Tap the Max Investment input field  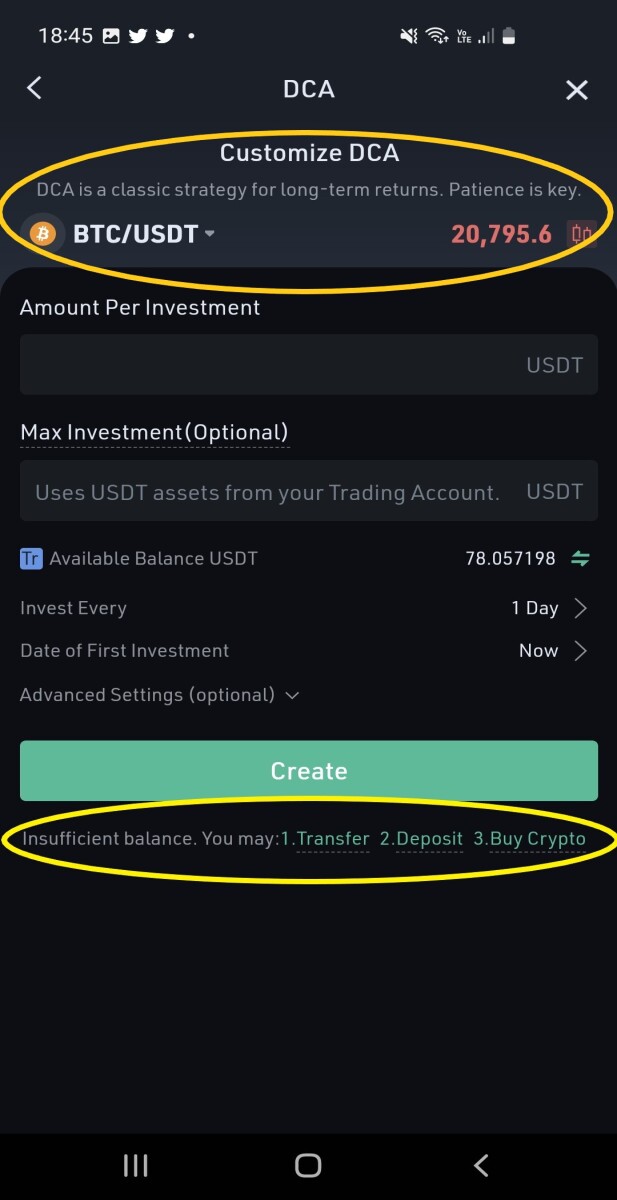point(309,491)
